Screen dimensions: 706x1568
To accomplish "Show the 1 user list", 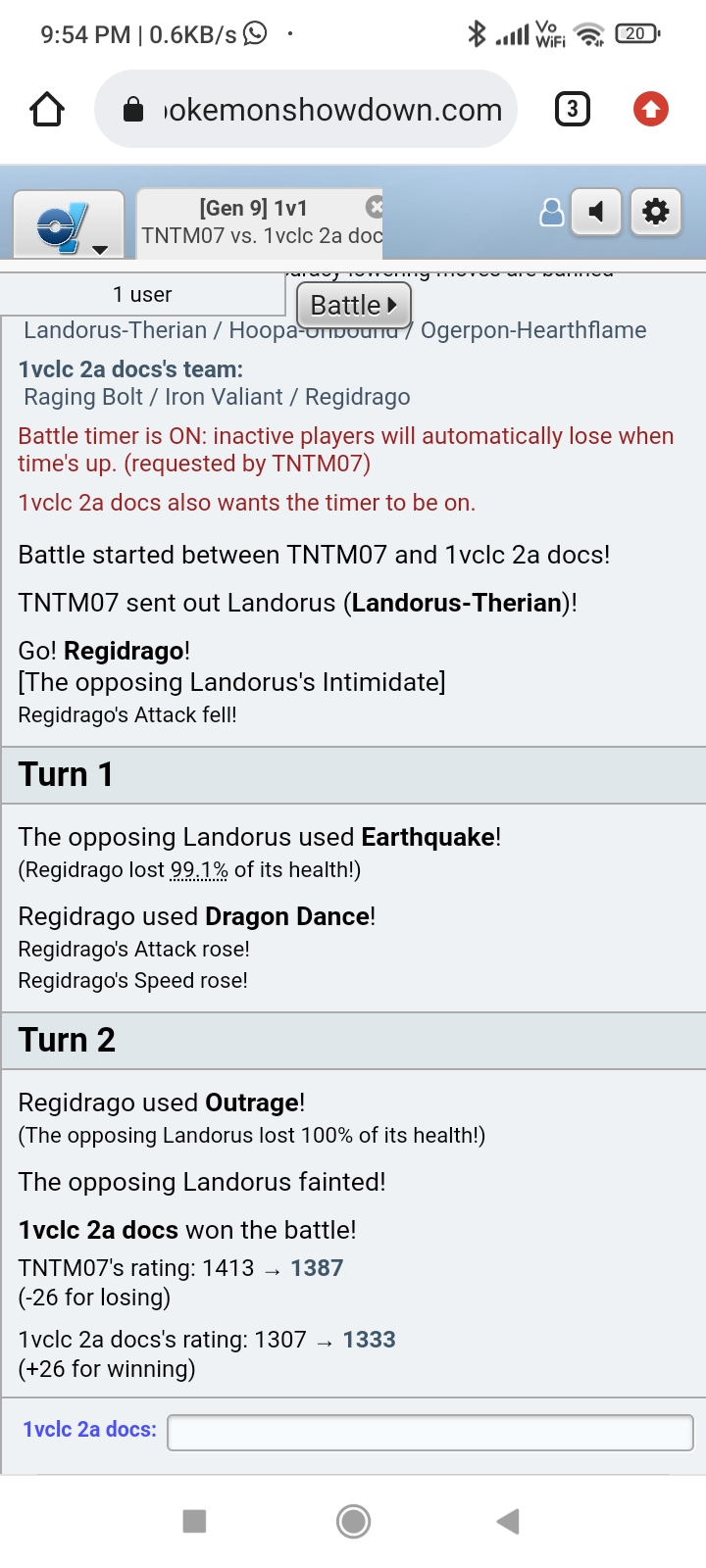I will (142, 295).
